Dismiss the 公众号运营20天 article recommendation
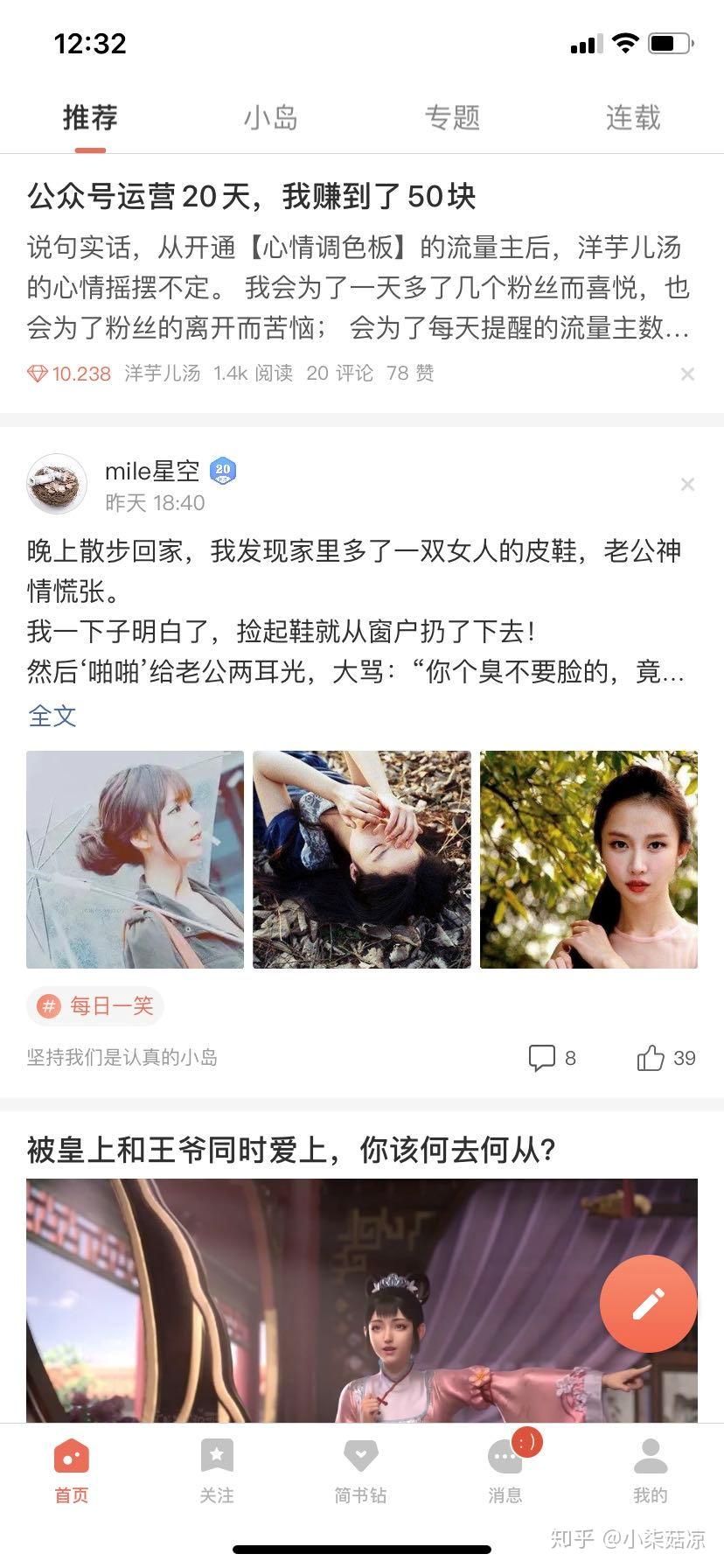 [687, 374]
